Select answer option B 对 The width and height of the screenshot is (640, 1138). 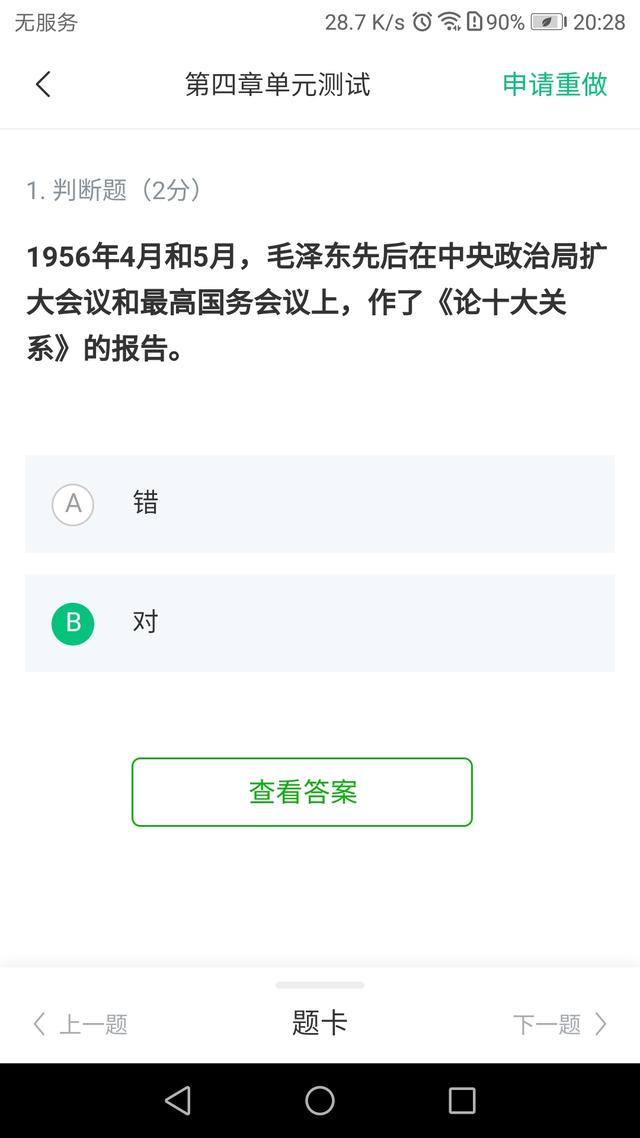(x=320, y=623)
